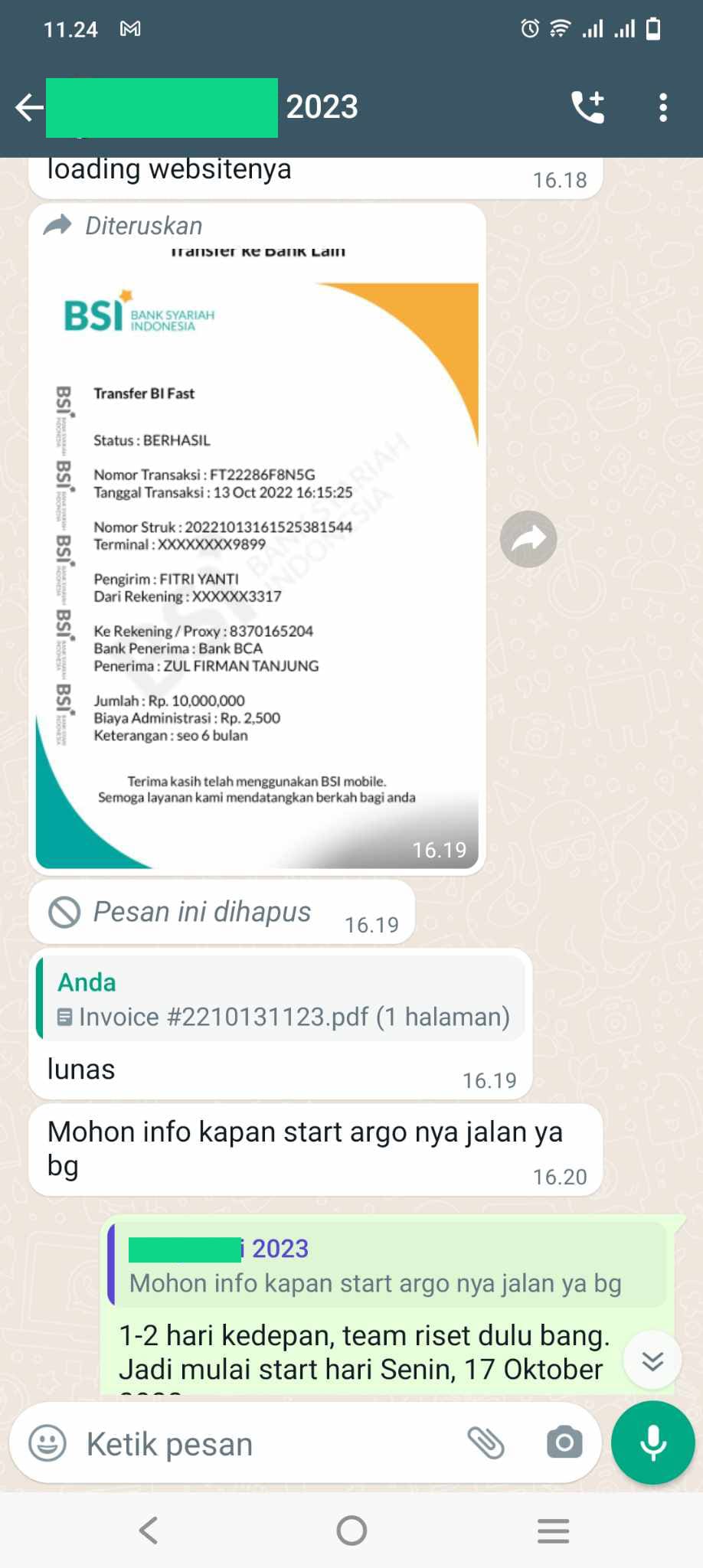Focus the Ketik pesan message field
Screen dimensions: 703x1568
[260, 1444]
